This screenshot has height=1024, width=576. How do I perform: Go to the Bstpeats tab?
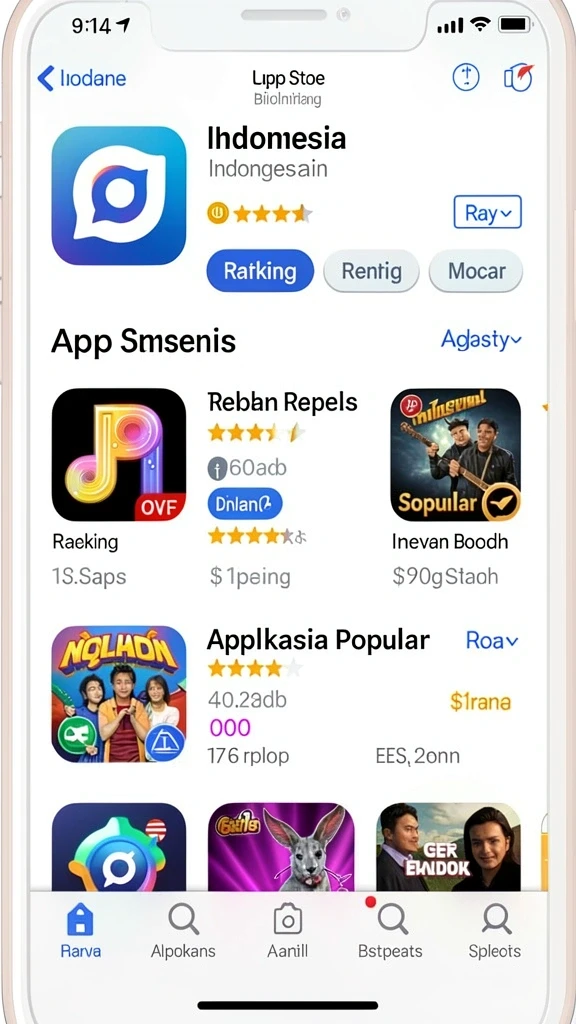pyautogui.click(x=391, y=931)
